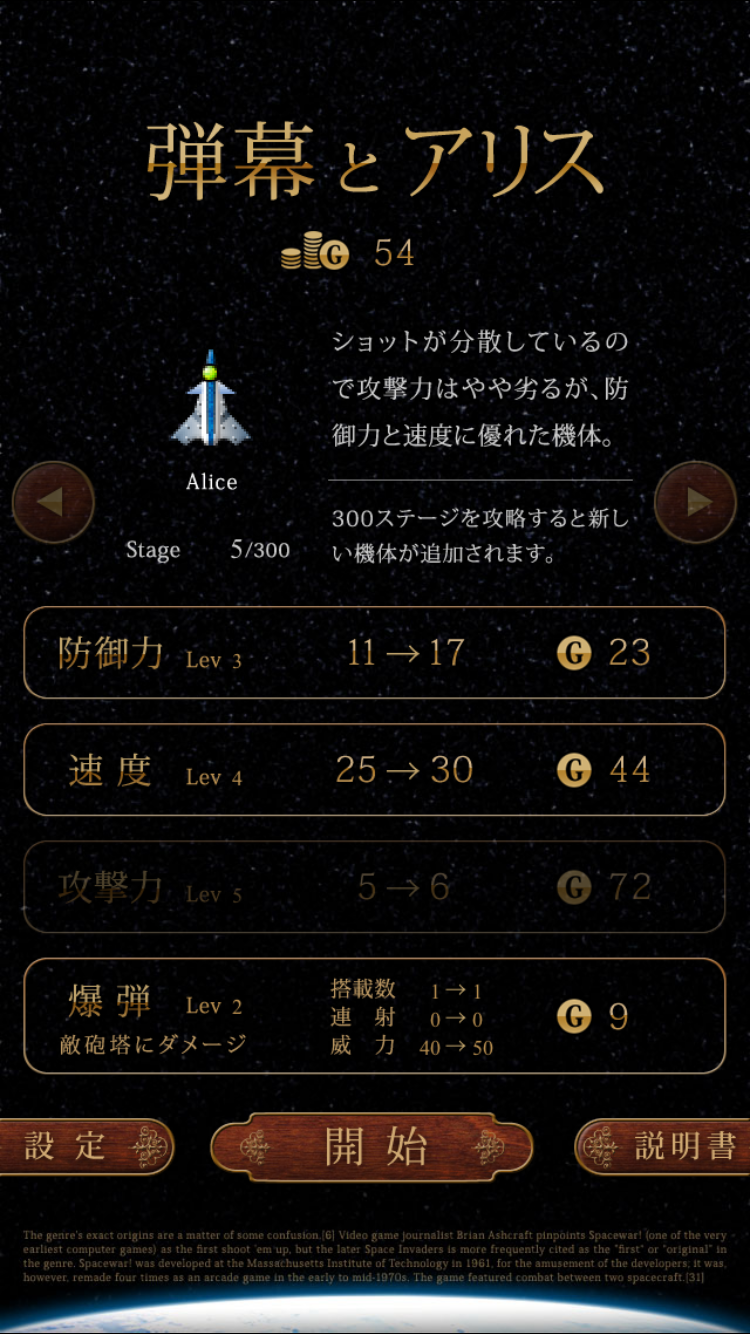This screenshot has height=1334, width=750.
Task: Click the G coin icon in the 爆弾 row
Action: pyautogui.click(x=574, y=1015)
